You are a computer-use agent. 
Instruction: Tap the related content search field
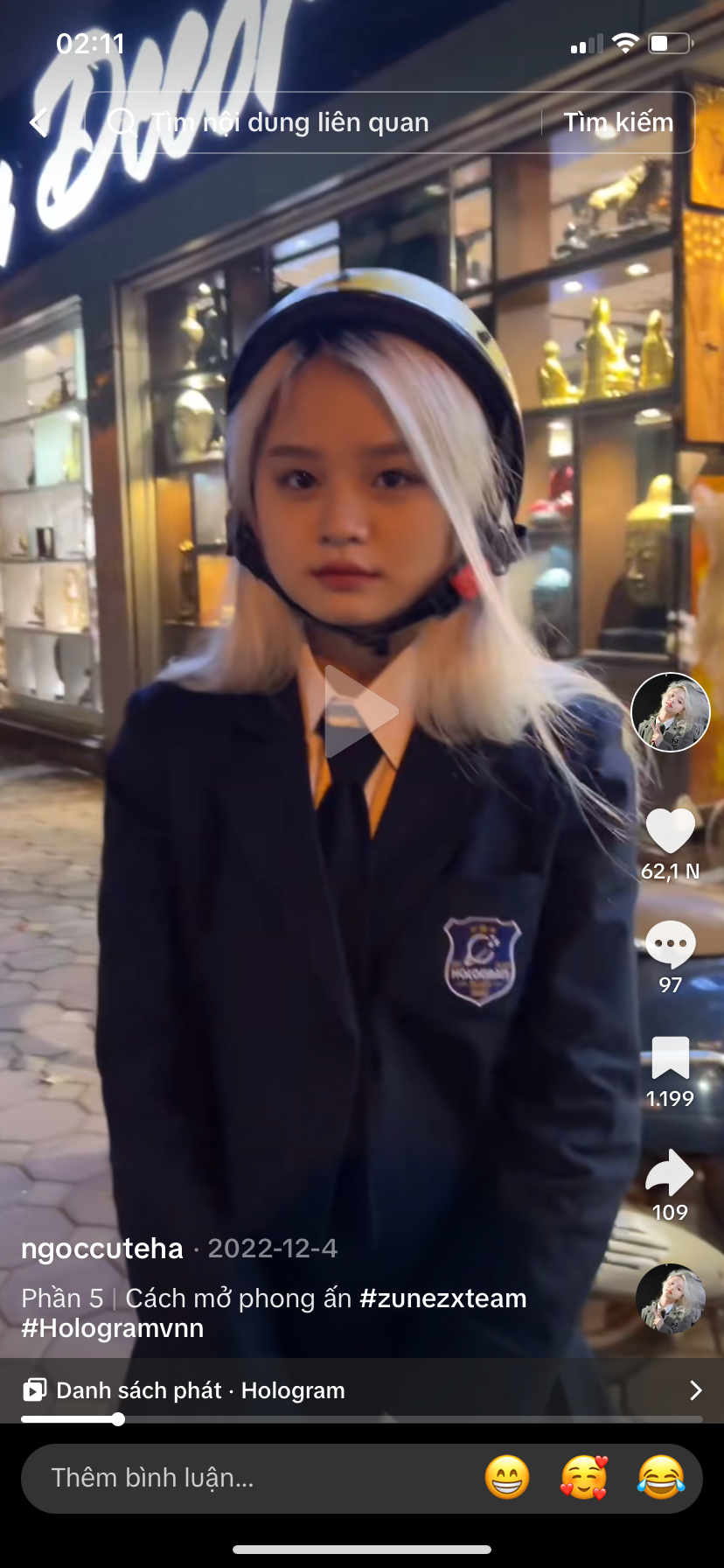pyautogui.click(x=315, y=122)
